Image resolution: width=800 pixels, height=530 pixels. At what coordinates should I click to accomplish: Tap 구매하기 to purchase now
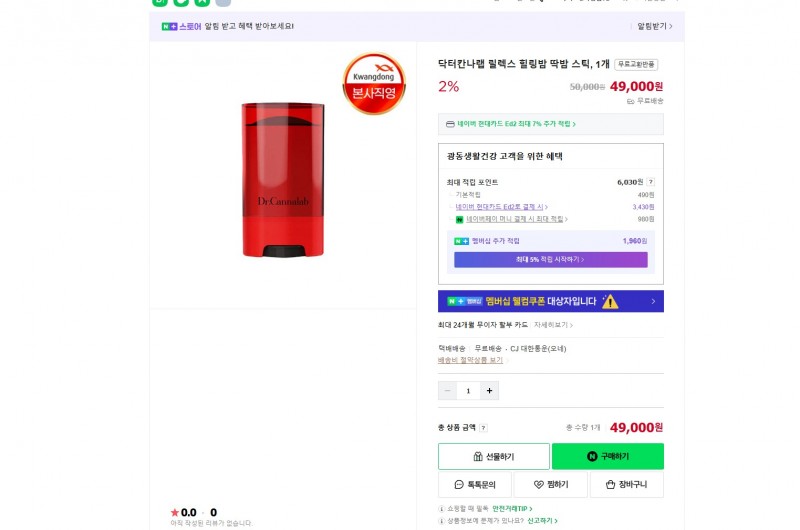click(607, 456)
